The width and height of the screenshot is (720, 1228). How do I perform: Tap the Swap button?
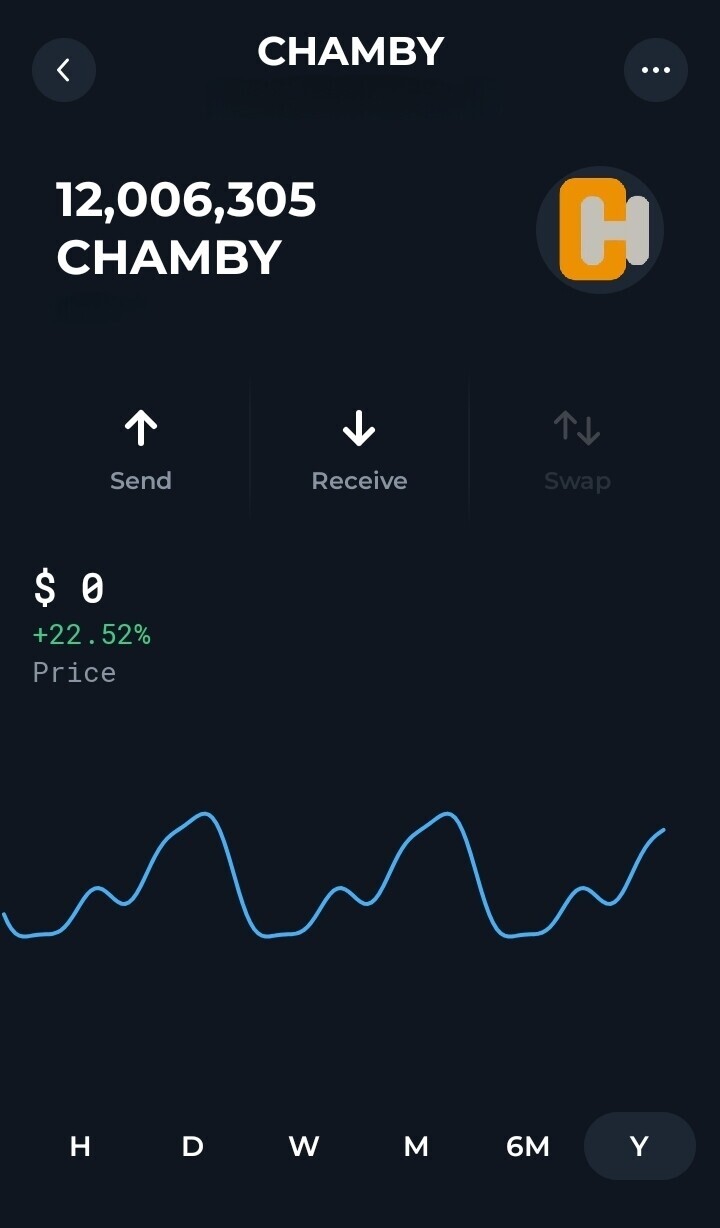(577, 452)
